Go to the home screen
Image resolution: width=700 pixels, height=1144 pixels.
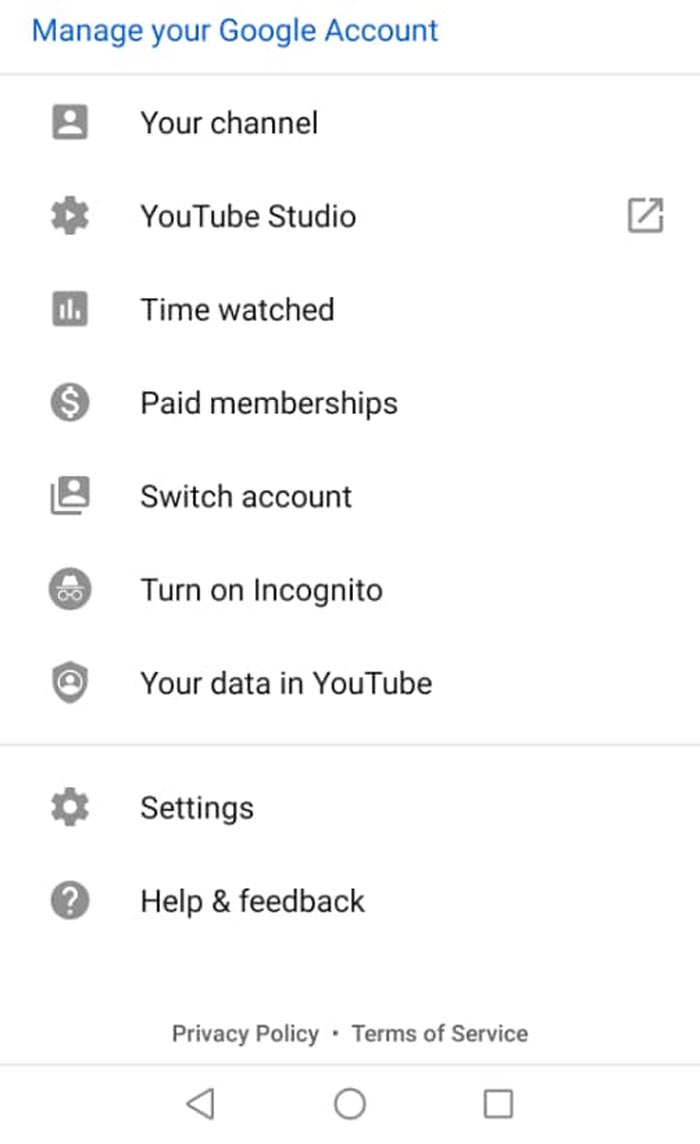coord(350,1104)
